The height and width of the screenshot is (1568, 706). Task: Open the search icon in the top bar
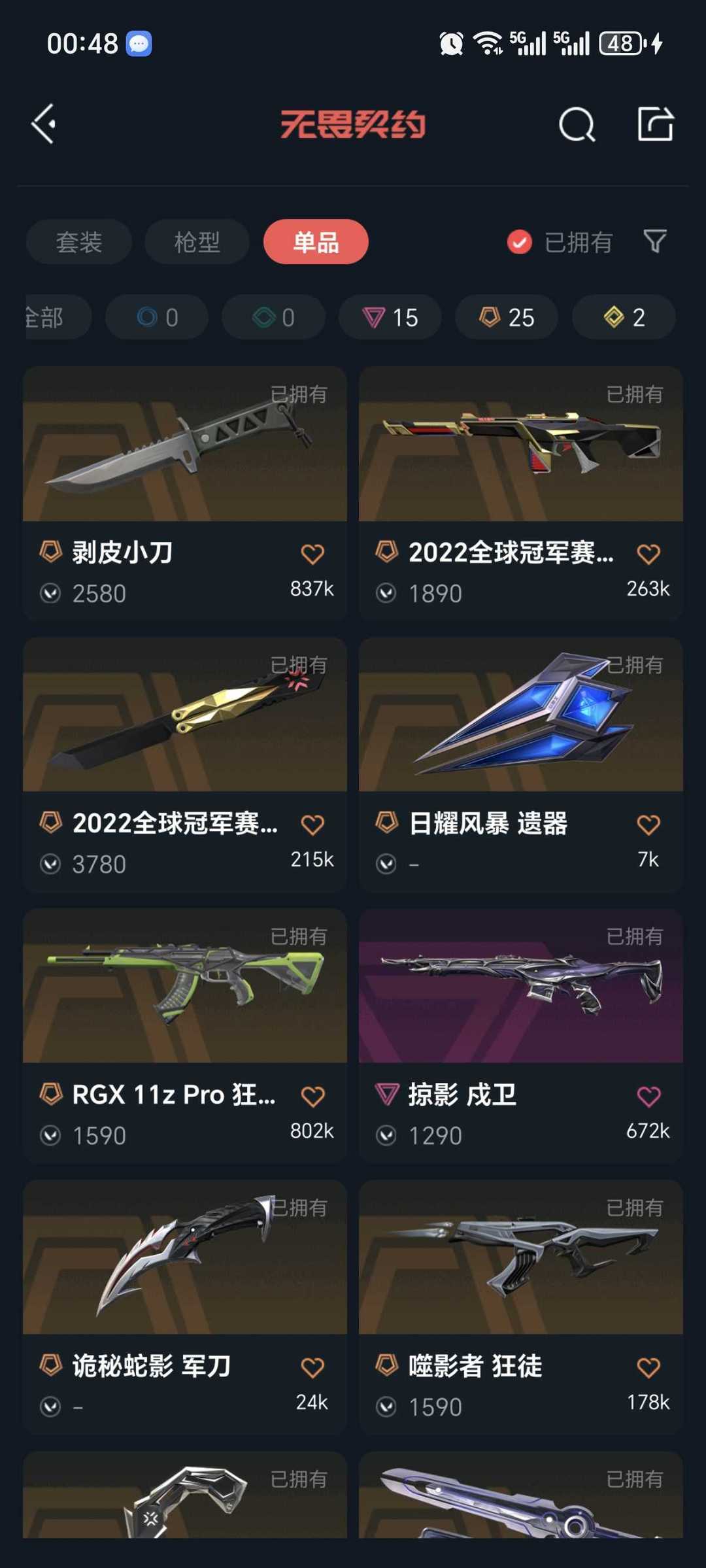click(577, 124)
